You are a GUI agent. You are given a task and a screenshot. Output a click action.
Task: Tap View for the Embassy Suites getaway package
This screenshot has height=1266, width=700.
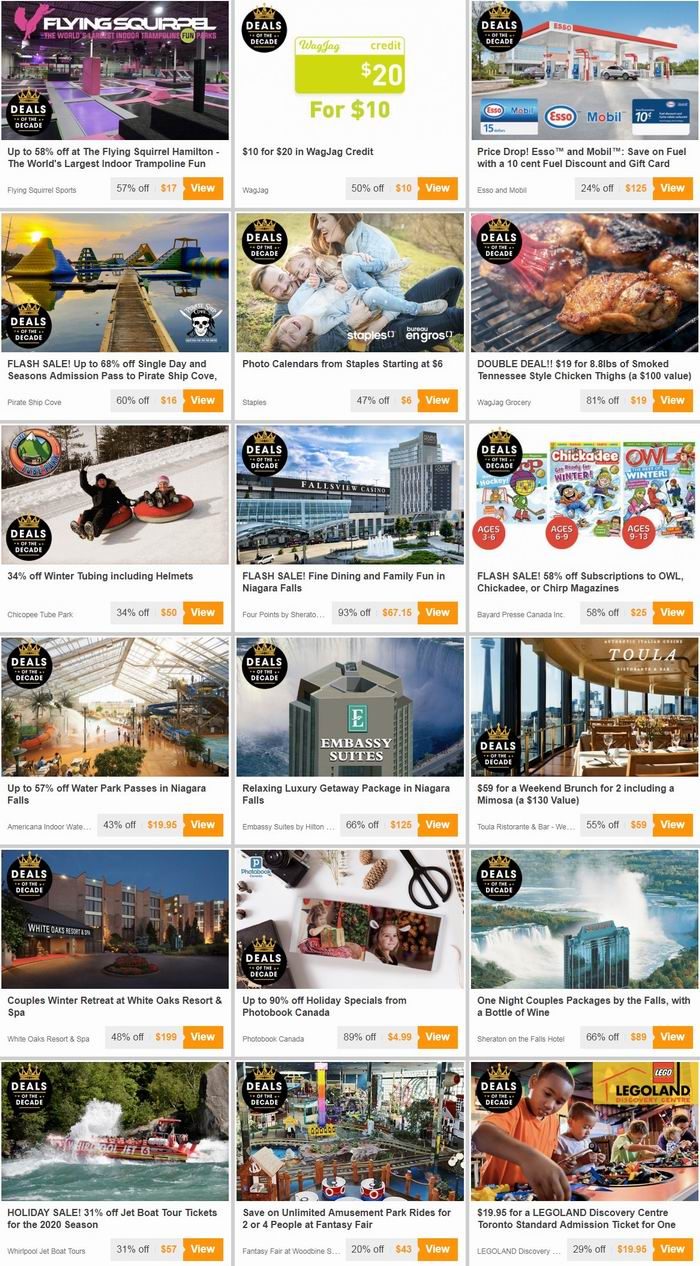pyautogui.click(x=437, y=825)
